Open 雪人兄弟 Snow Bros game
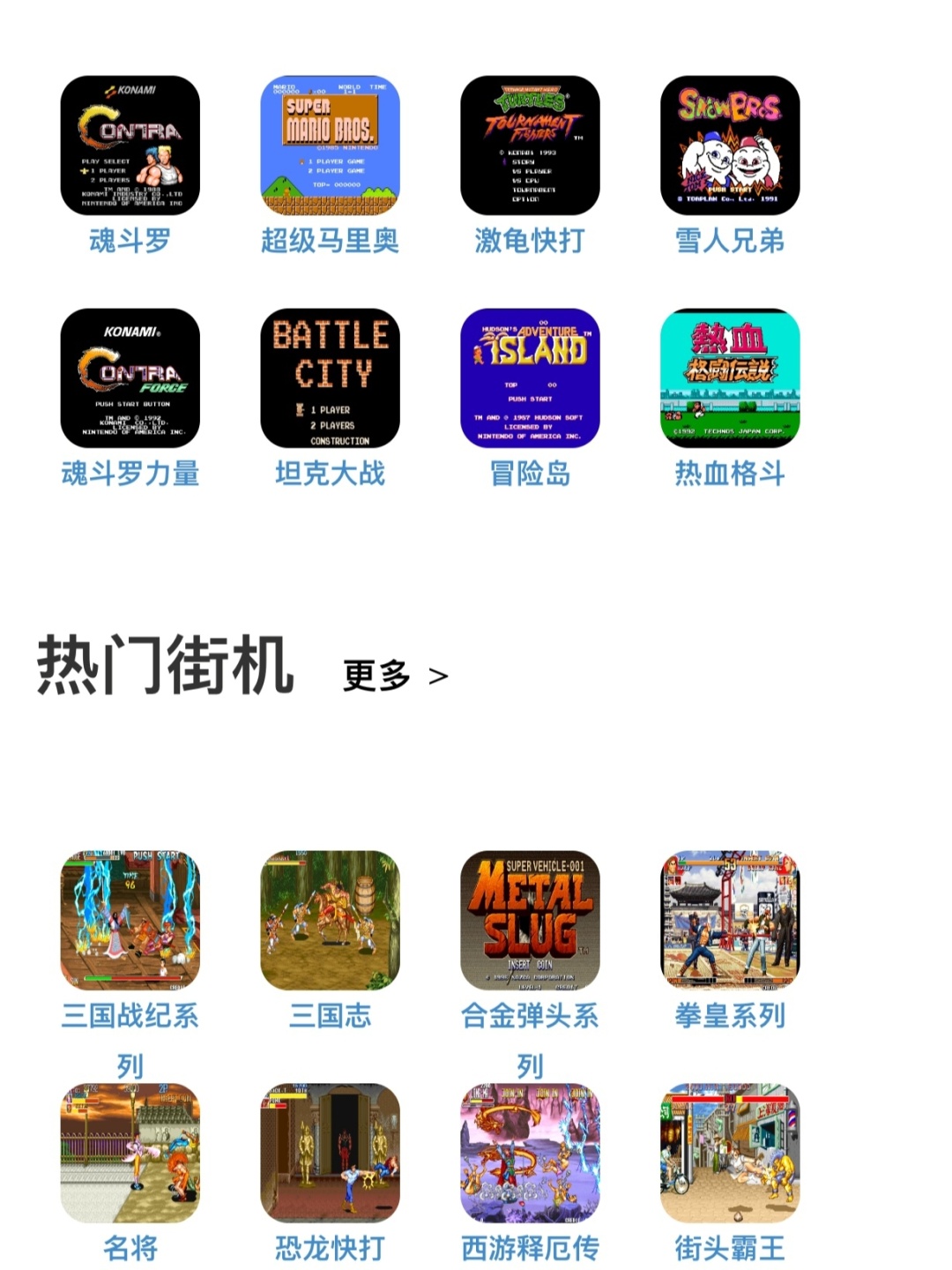The image size is (952, 1270). click(x=730, y=146)
